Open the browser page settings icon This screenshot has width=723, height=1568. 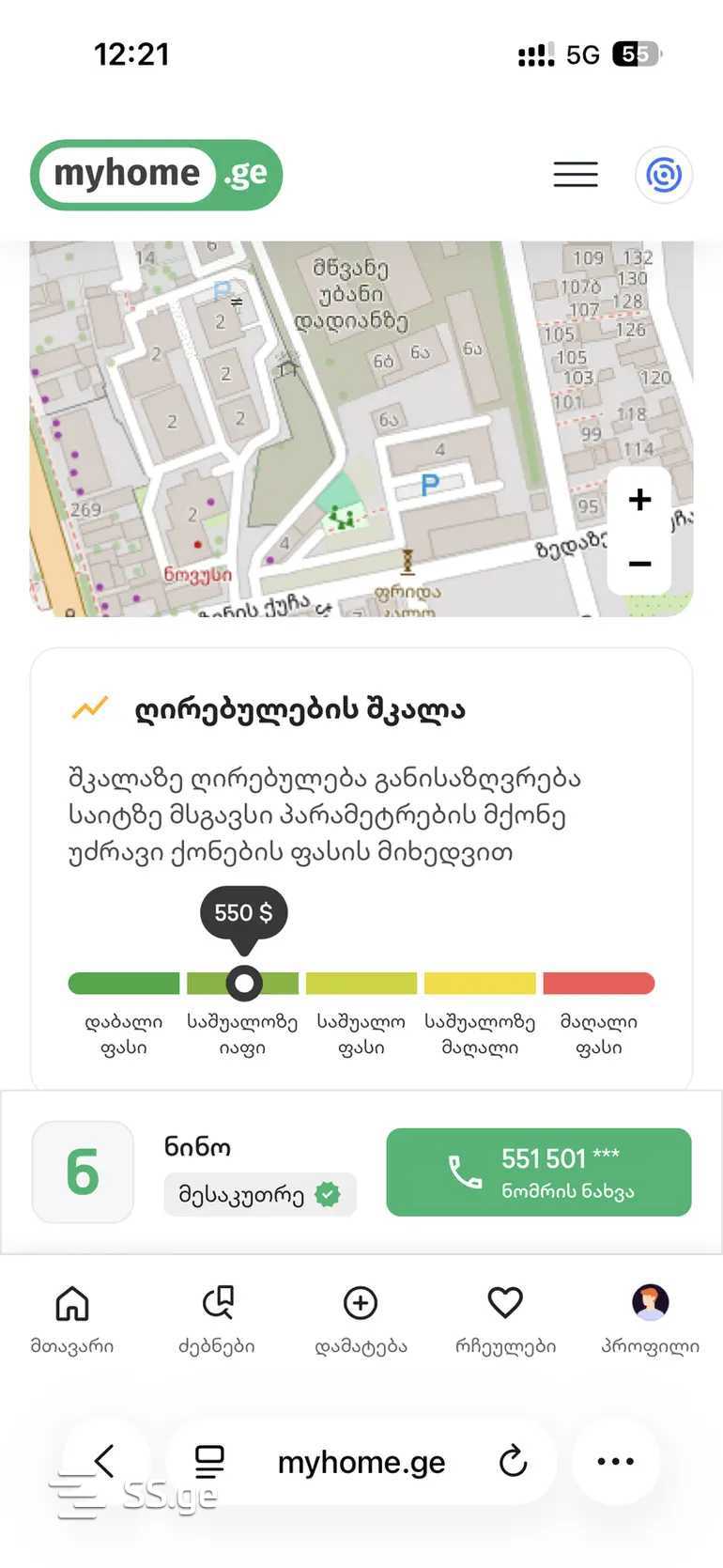click(x=209, y=1461)
